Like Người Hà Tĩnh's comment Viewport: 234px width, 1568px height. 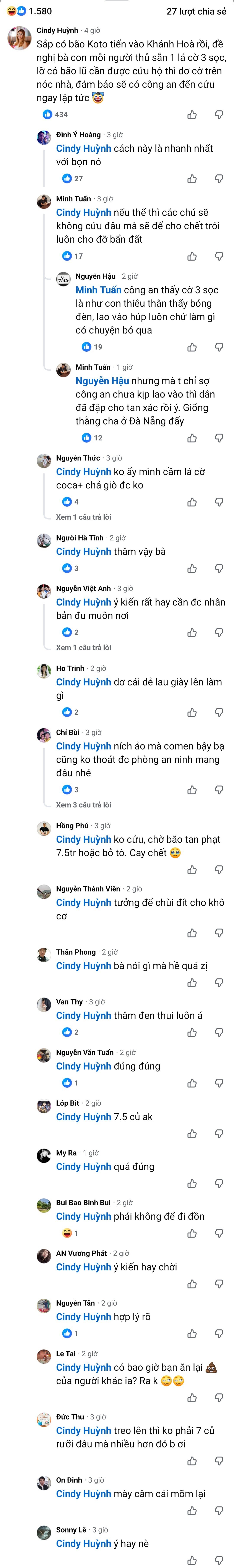pyautogui.click(x=192, y=568)
